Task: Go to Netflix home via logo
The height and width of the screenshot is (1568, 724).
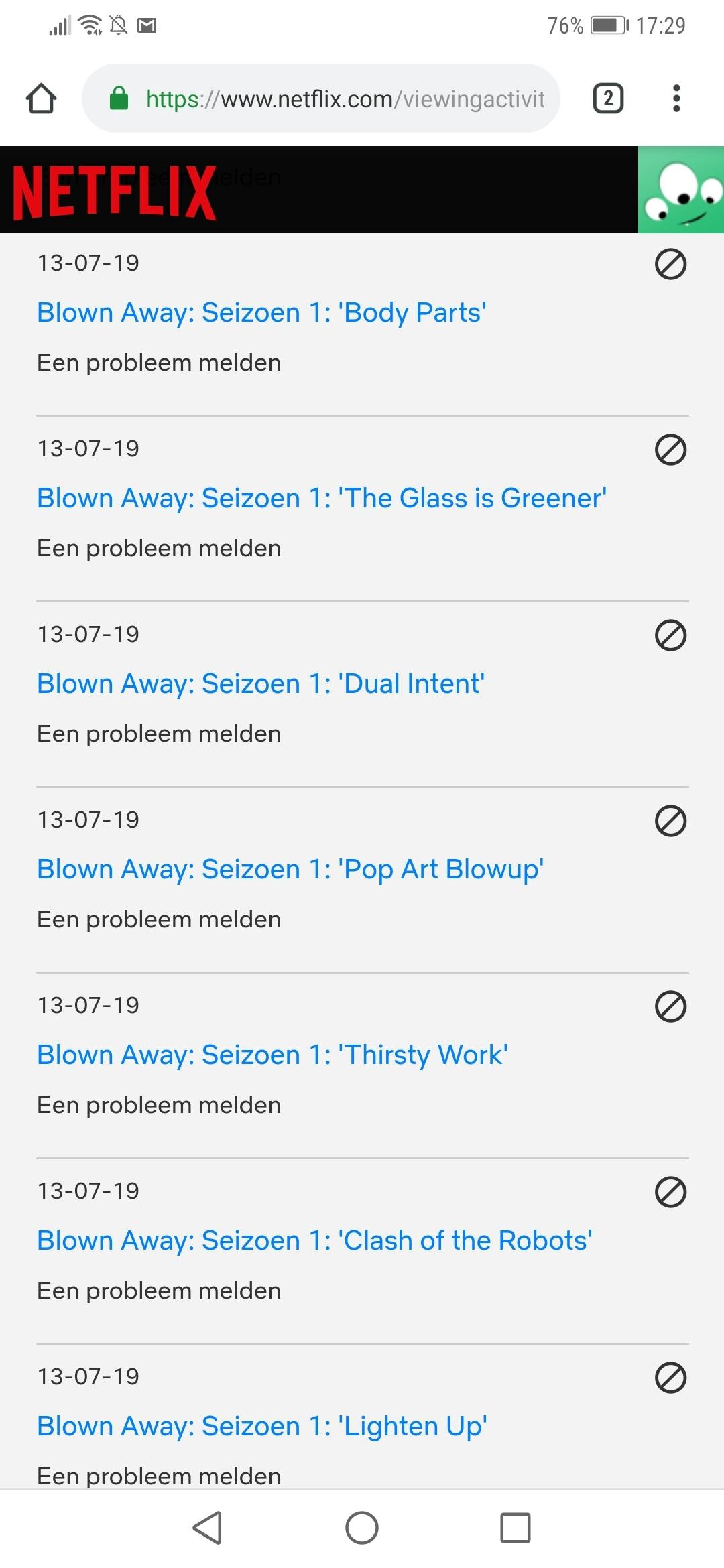Action: pyautogui.click(x=114, y=192)
